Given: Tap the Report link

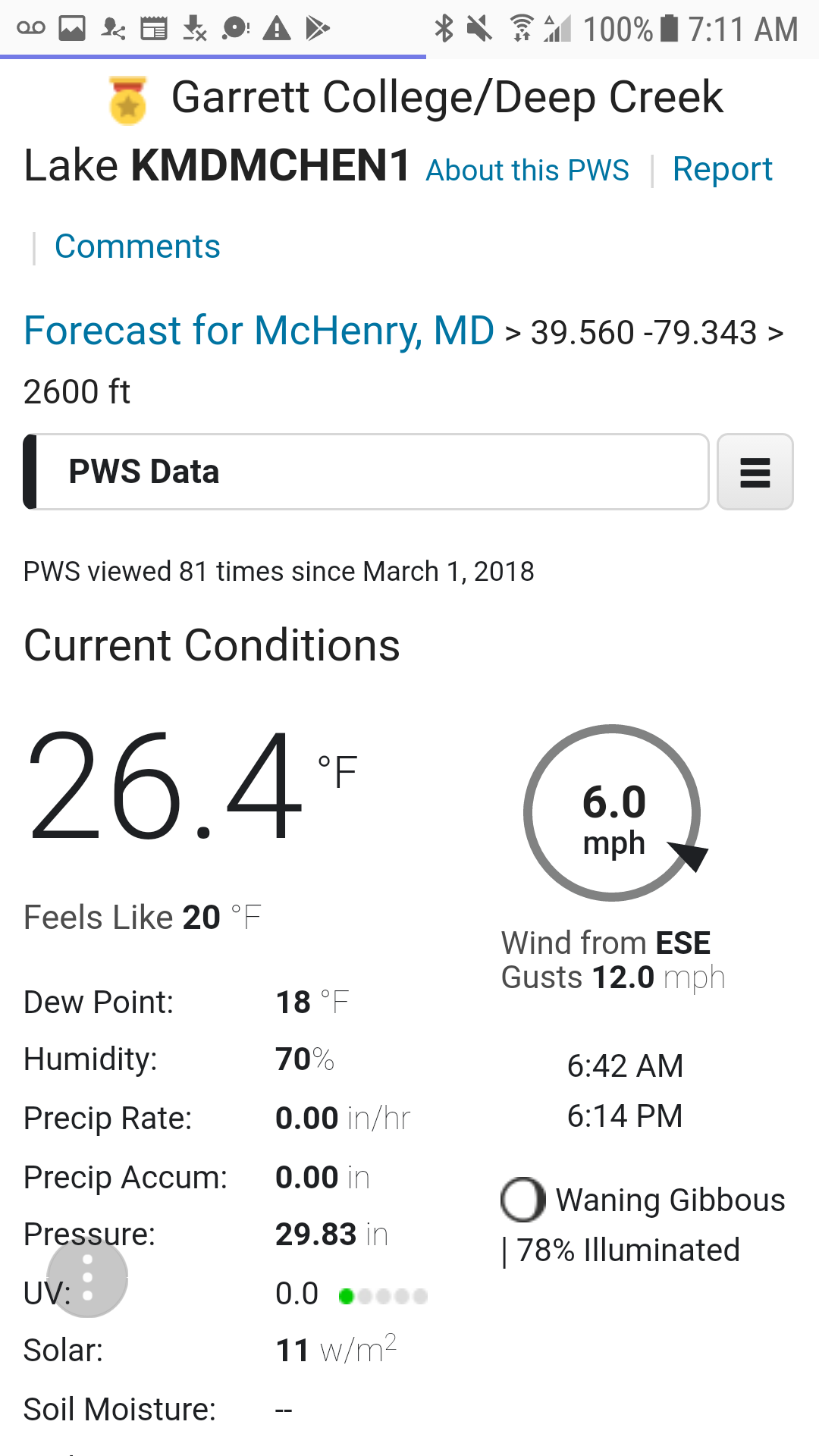Looking at the screenshot, I should (x=722, y=169).
